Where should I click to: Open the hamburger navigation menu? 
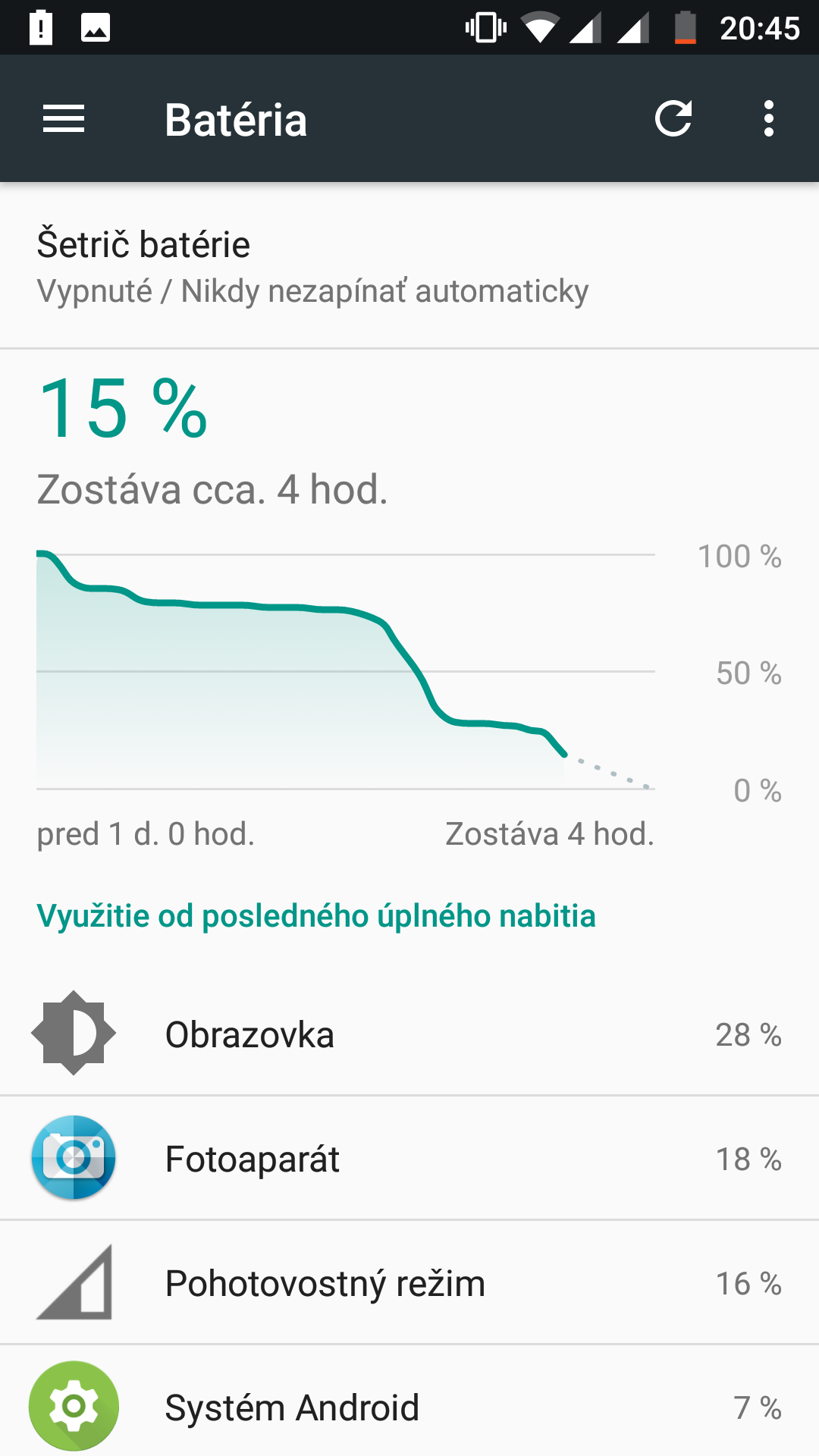[x=64, y=119]
